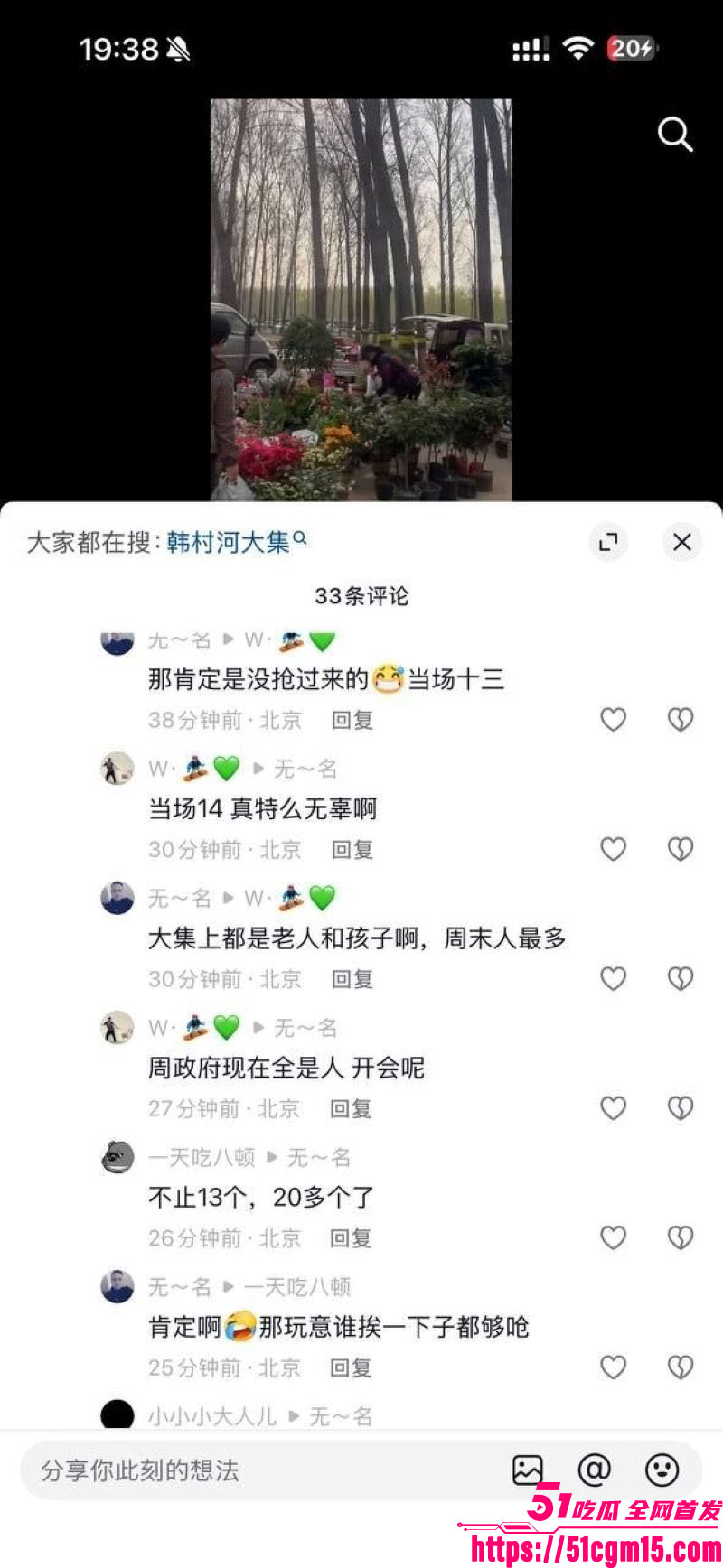
Task: Tap the @ mention icon next to input
Action: (x=593, y=1470)
